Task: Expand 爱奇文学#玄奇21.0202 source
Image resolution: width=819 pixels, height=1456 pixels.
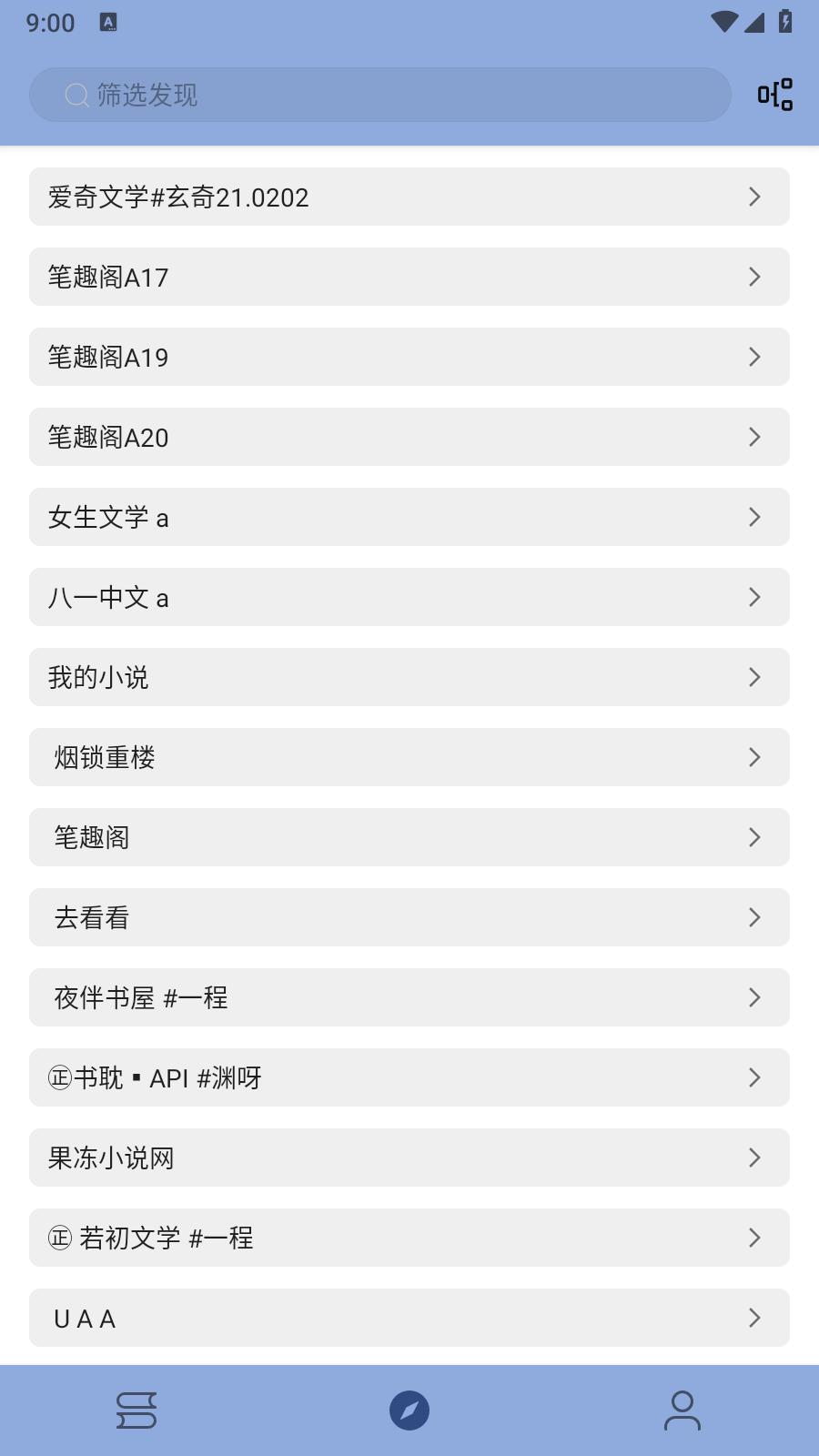Action: pyautogui.click(x=409, y=197)
